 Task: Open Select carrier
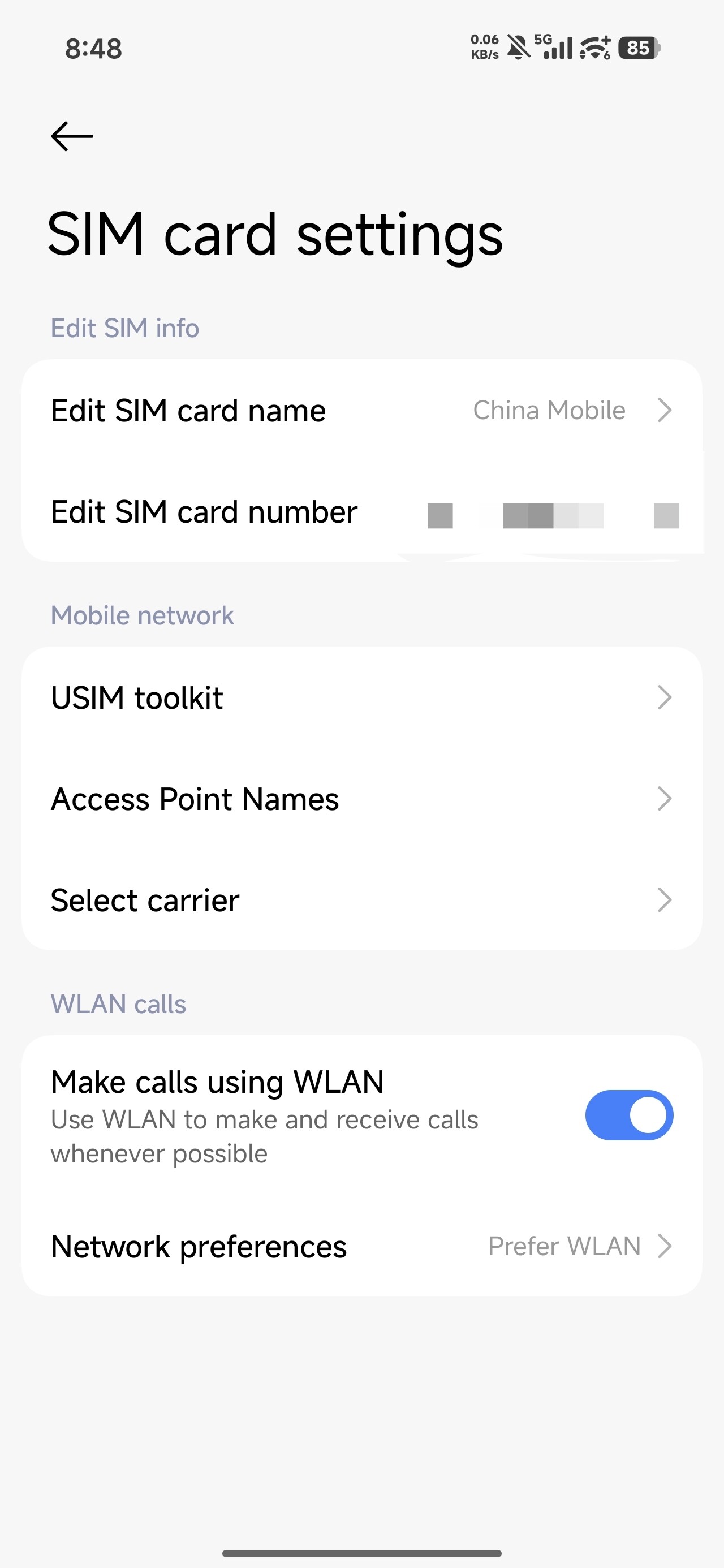coord(361,899)
